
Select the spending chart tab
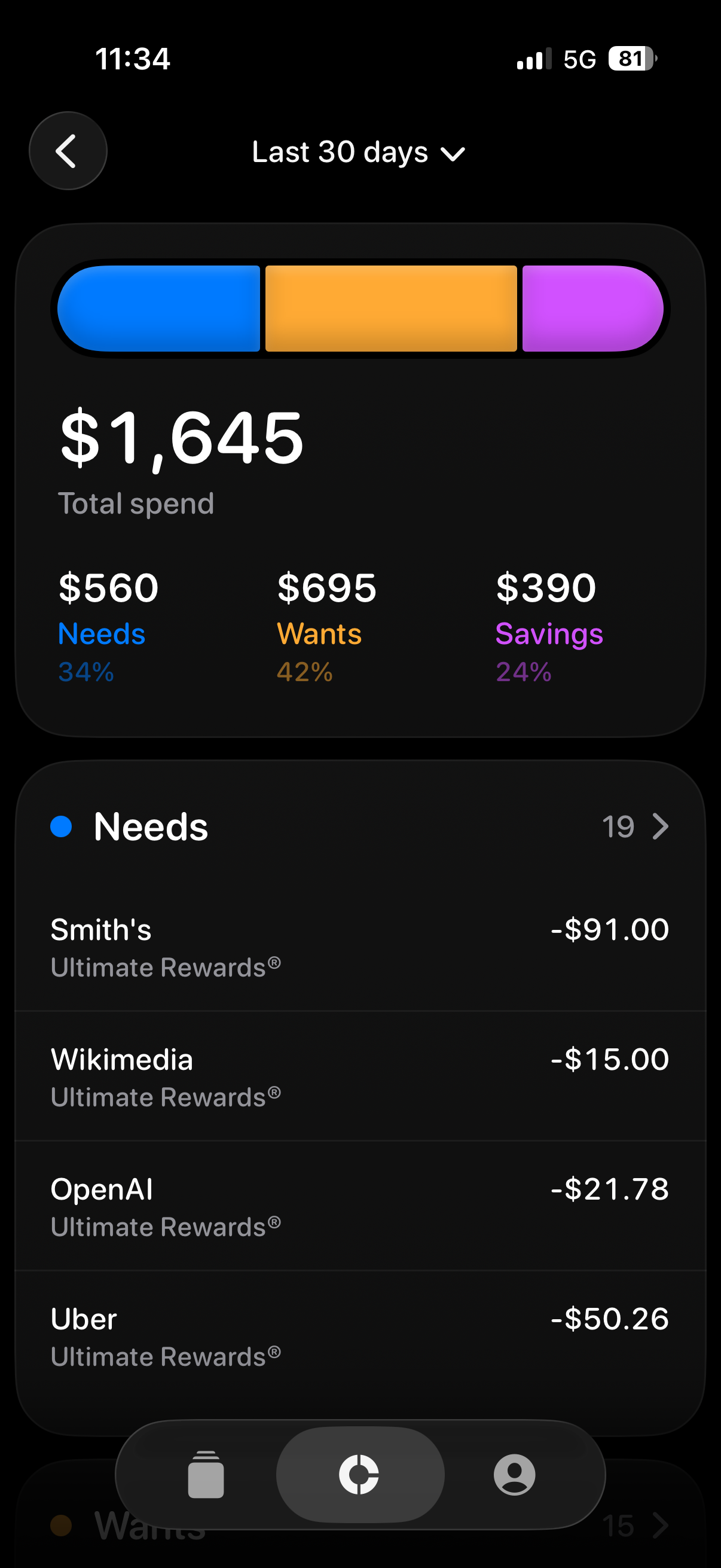tap(359, 1475)
